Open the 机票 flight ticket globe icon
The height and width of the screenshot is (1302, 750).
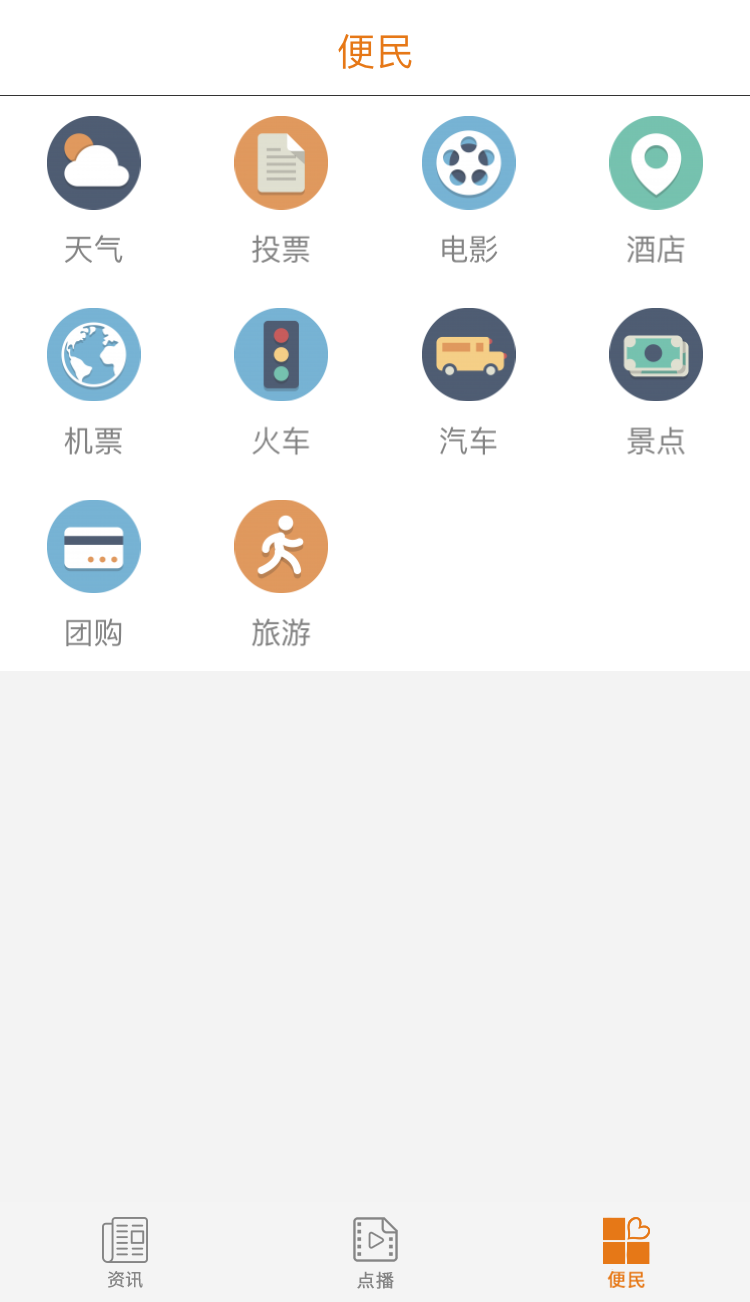[94, 354]
